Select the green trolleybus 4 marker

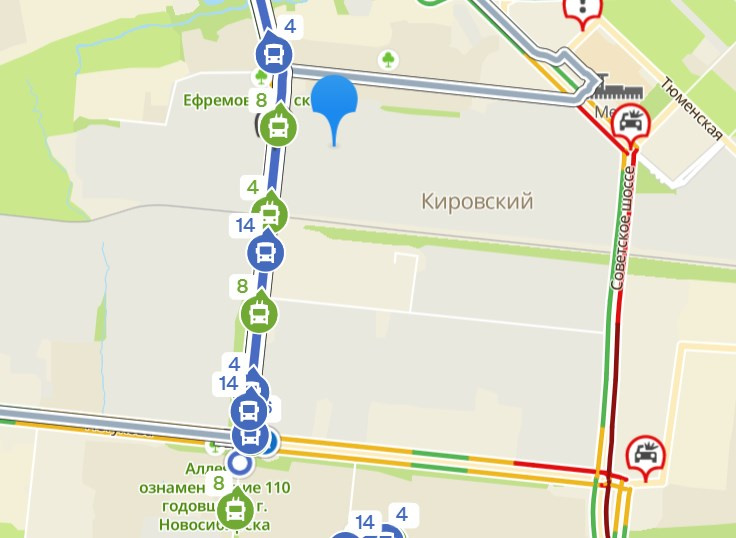[269, 212]
